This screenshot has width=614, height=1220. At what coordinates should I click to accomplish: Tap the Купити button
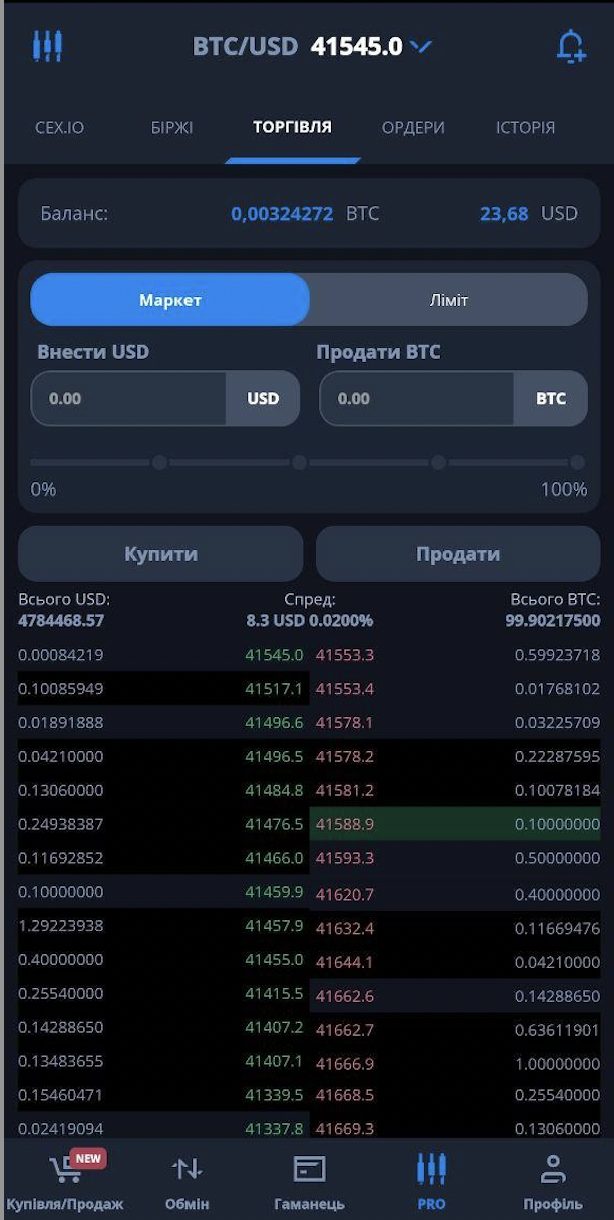click(x=161, y=554)
